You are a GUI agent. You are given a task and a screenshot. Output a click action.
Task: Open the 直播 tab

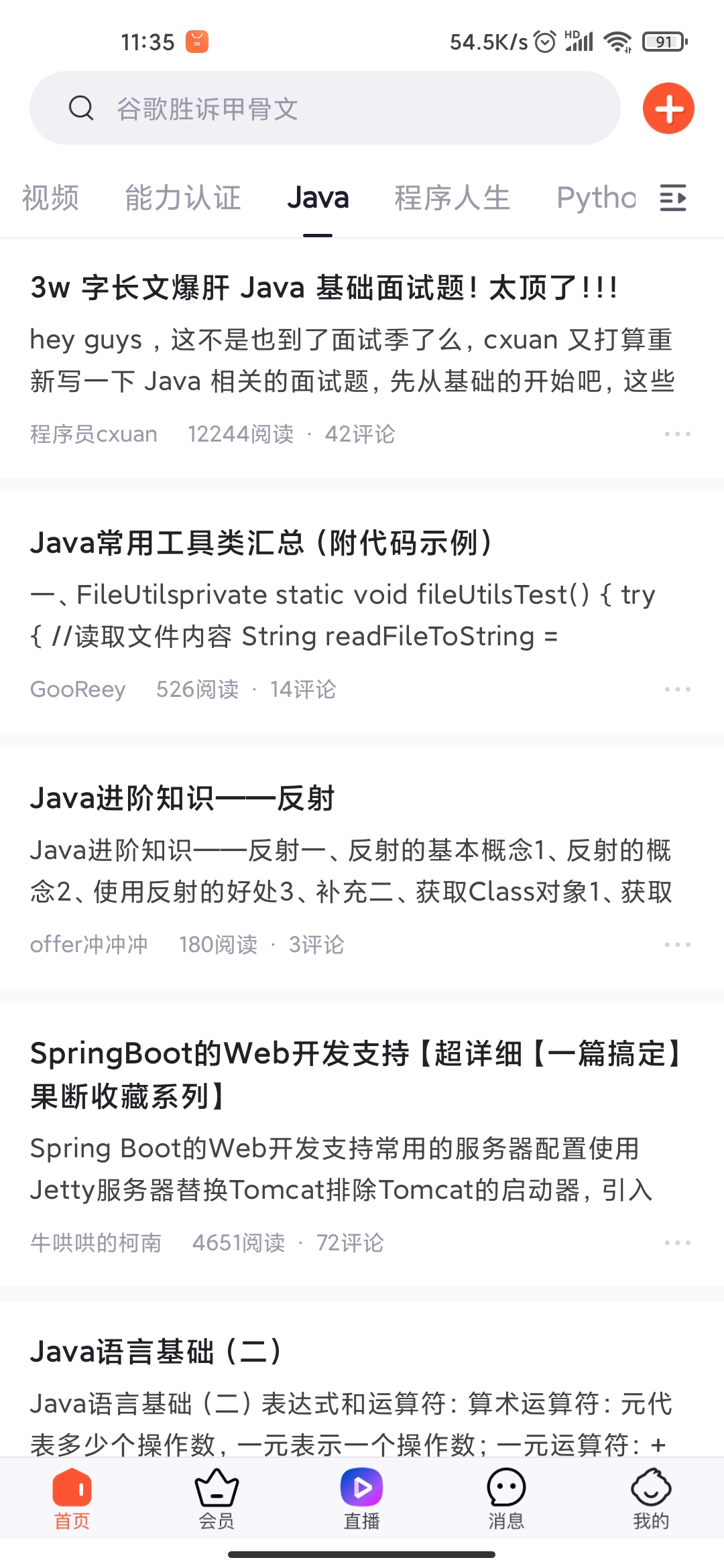coord(361,1498)
